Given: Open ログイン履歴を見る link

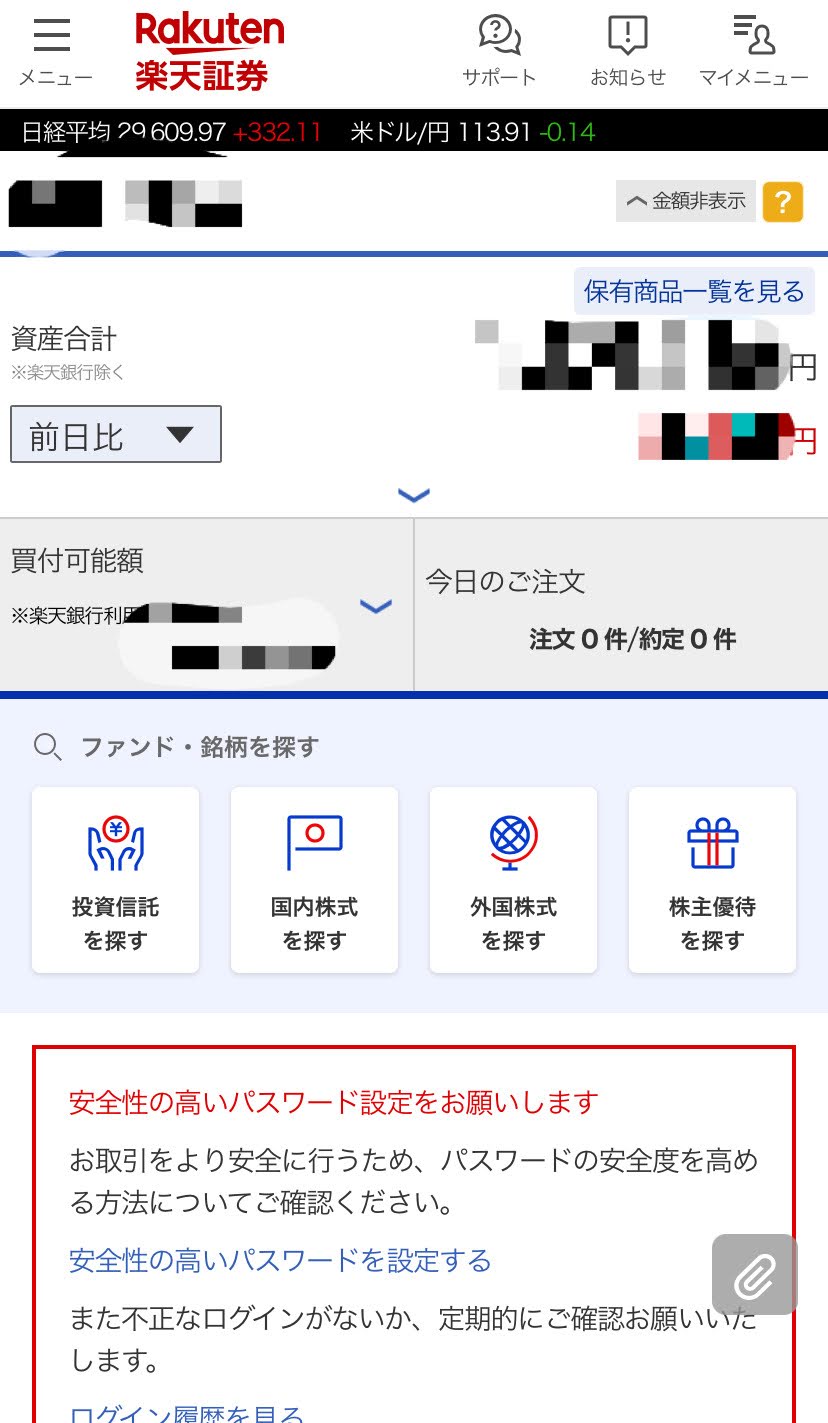Looking at the screenshot, I should [x=186, y=1413].
